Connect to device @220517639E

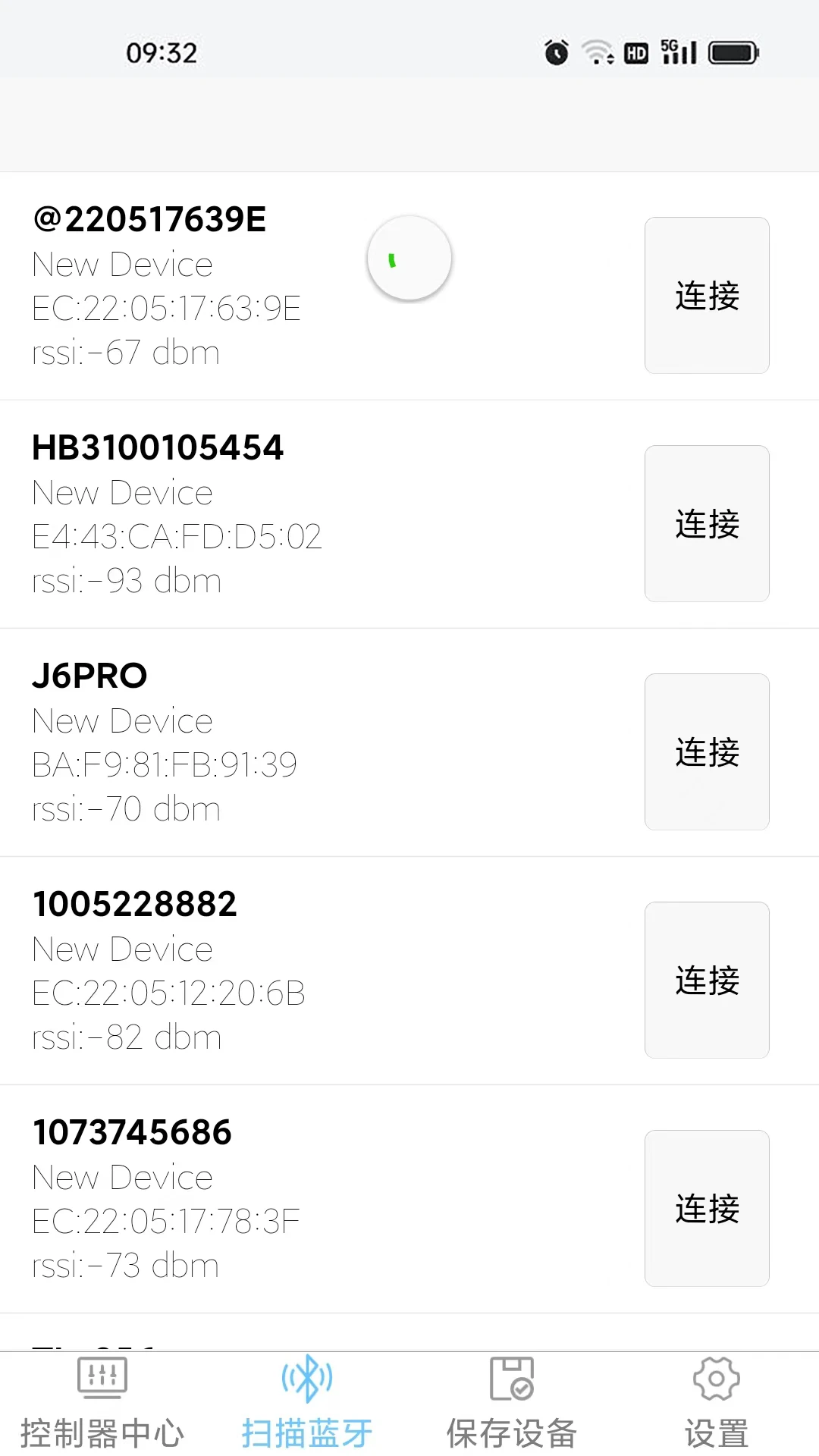pyautogui.click(x=707, y=295)
